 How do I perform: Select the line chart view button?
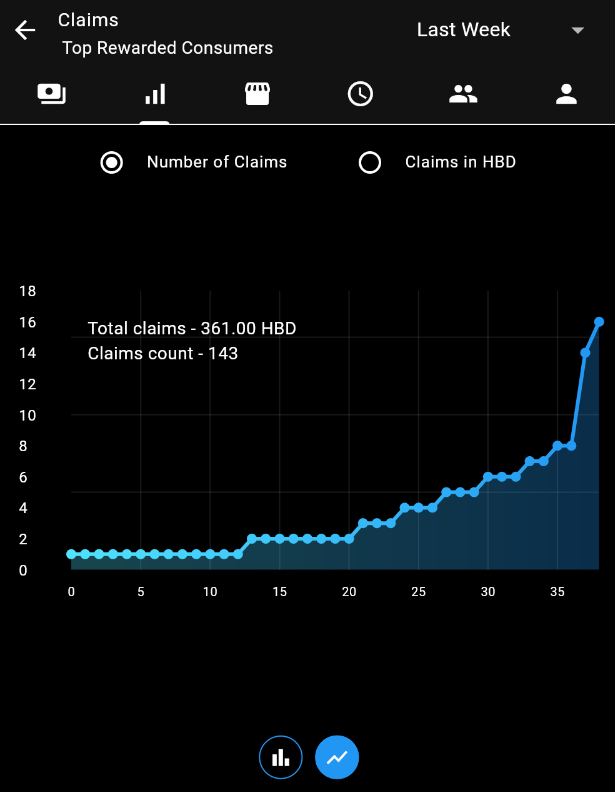(337, 757)
